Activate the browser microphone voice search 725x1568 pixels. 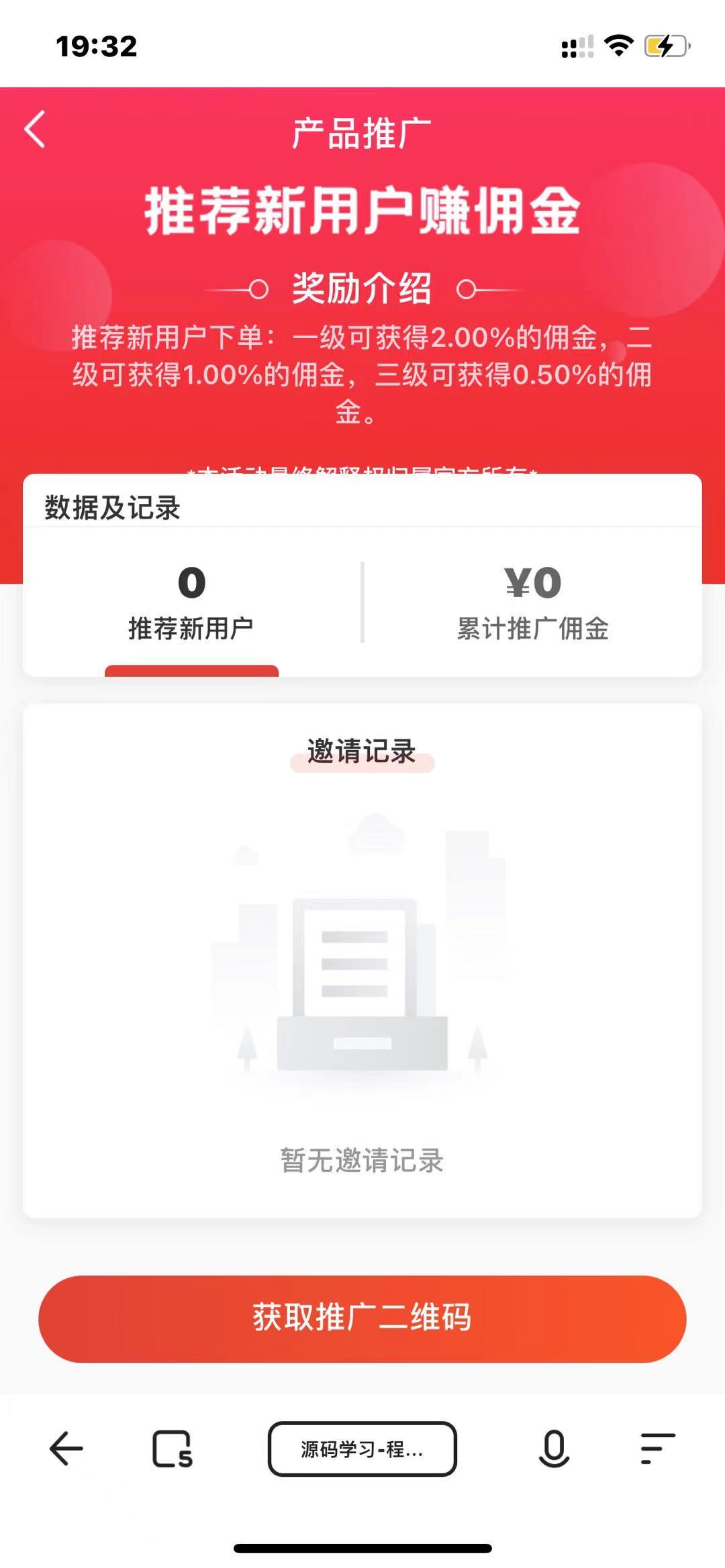click(x=554, y=1449)
